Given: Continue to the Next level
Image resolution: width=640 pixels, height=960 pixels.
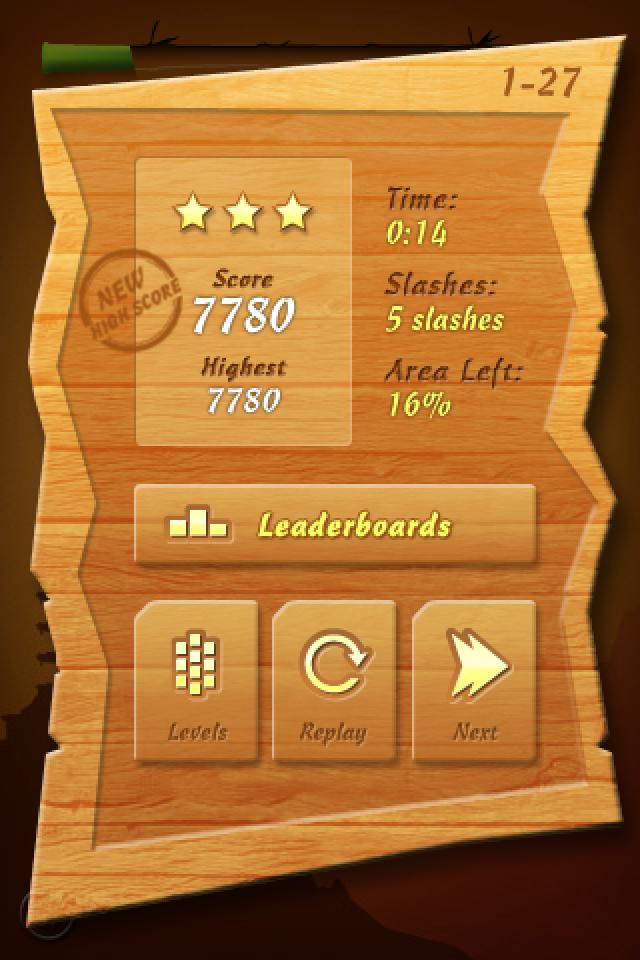Looking at the screenshot, I should point(474,682).
